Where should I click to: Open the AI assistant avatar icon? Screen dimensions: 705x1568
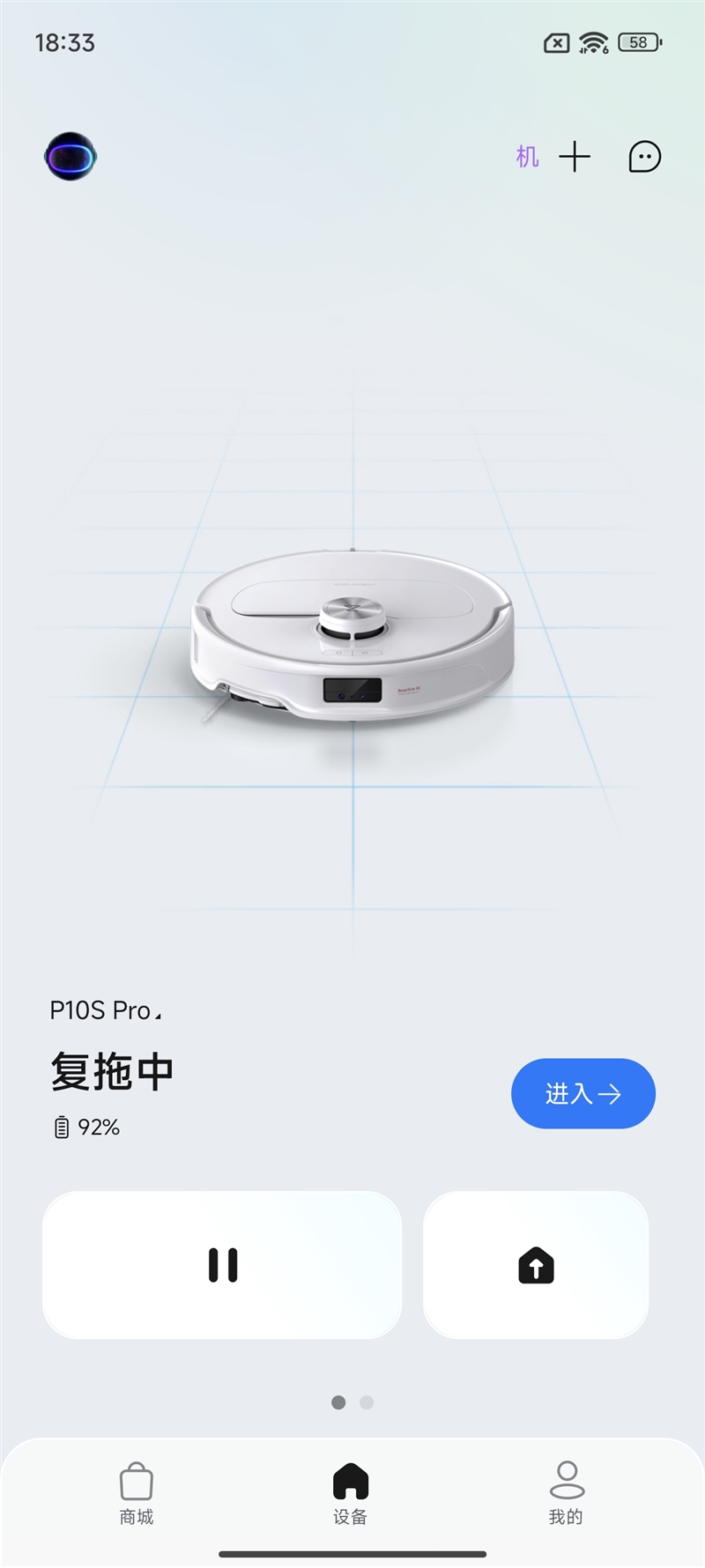tap(70, 157)
